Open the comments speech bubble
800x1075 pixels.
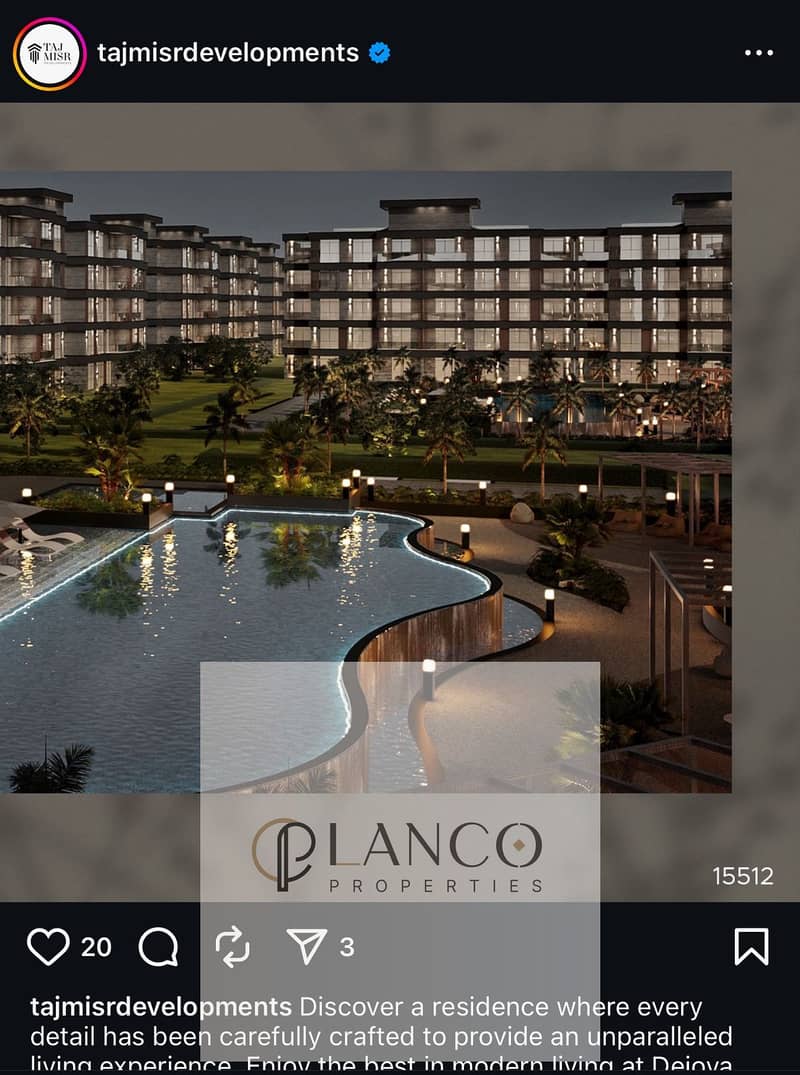click(158, 946)
